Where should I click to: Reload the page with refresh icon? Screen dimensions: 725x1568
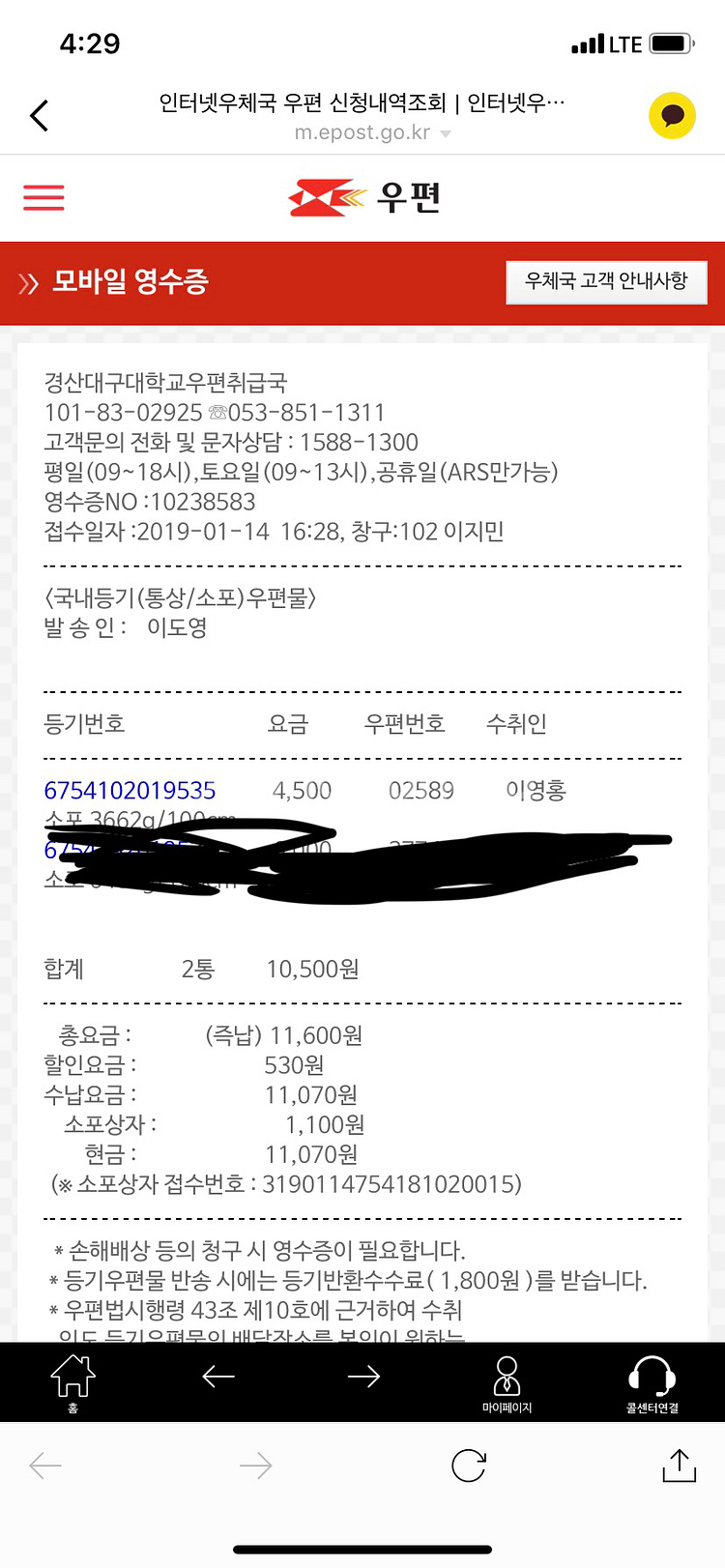tap(469, 1466)
